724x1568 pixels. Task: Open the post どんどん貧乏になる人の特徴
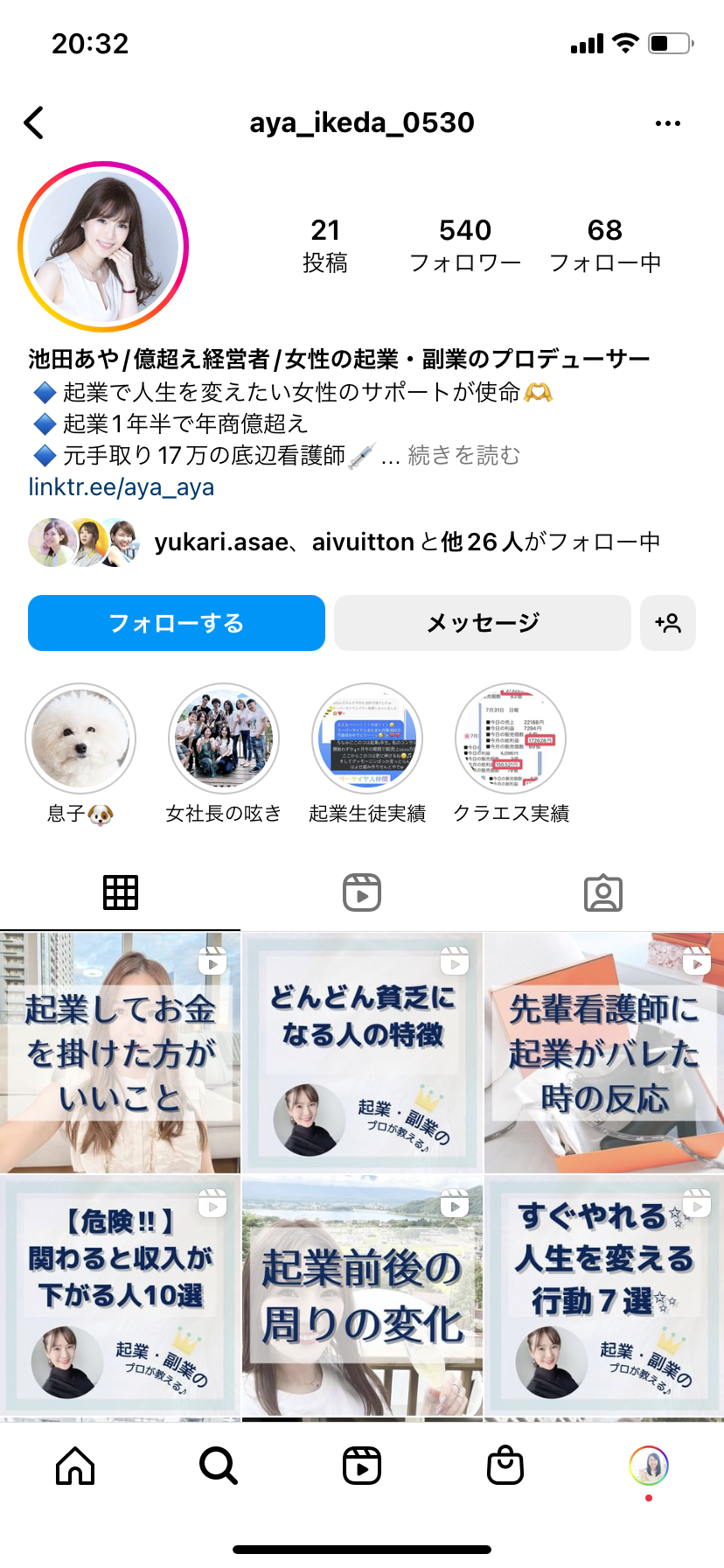tap(362, 1053)
